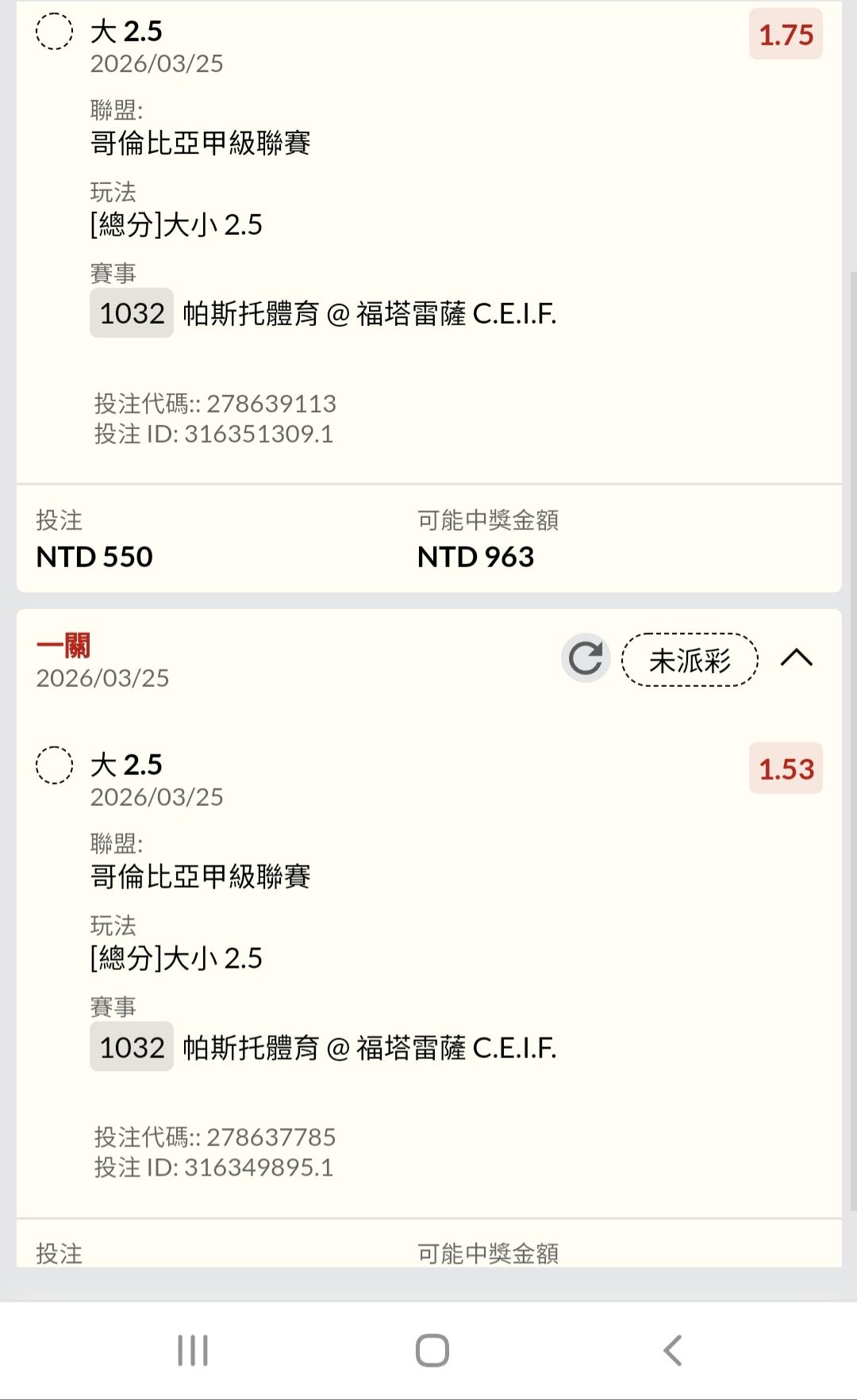Refresh the 一關 bet status
Screen dimensions: 857x1400
click(x=586, y=658)
